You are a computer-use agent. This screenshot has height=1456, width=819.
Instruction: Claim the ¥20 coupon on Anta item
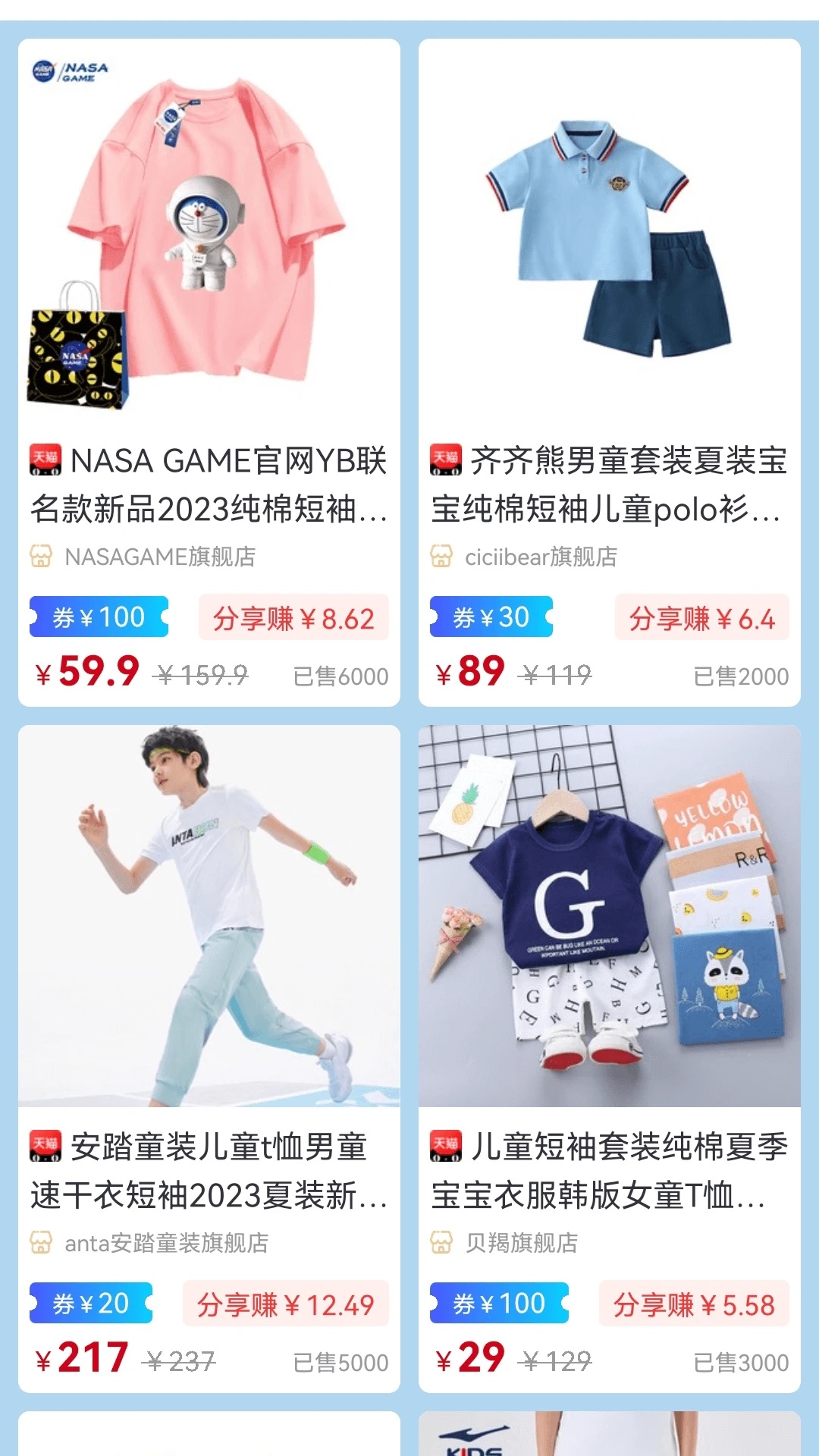click(91, 1304)
